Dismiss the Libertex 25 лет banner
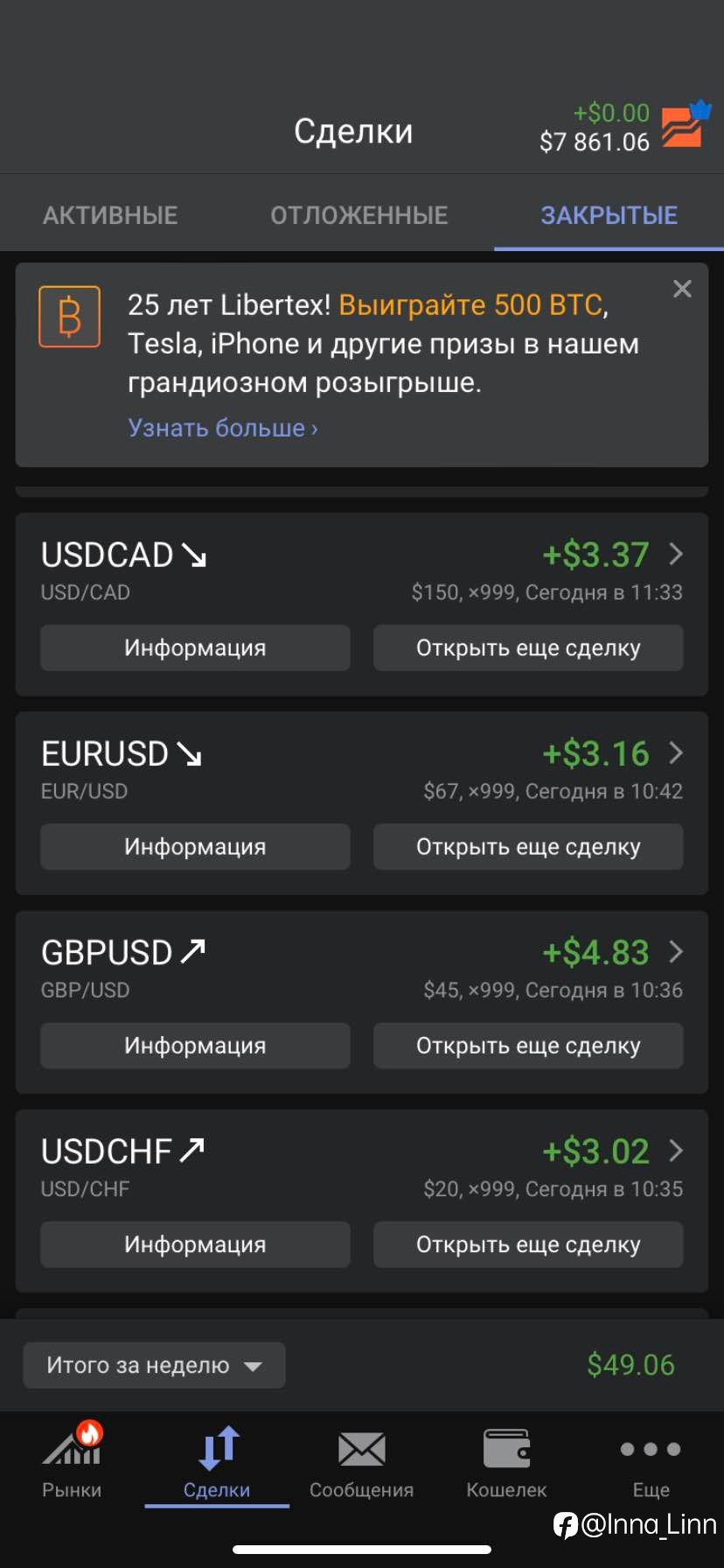Screen dimensions: 724x1568 click(682, 290)
